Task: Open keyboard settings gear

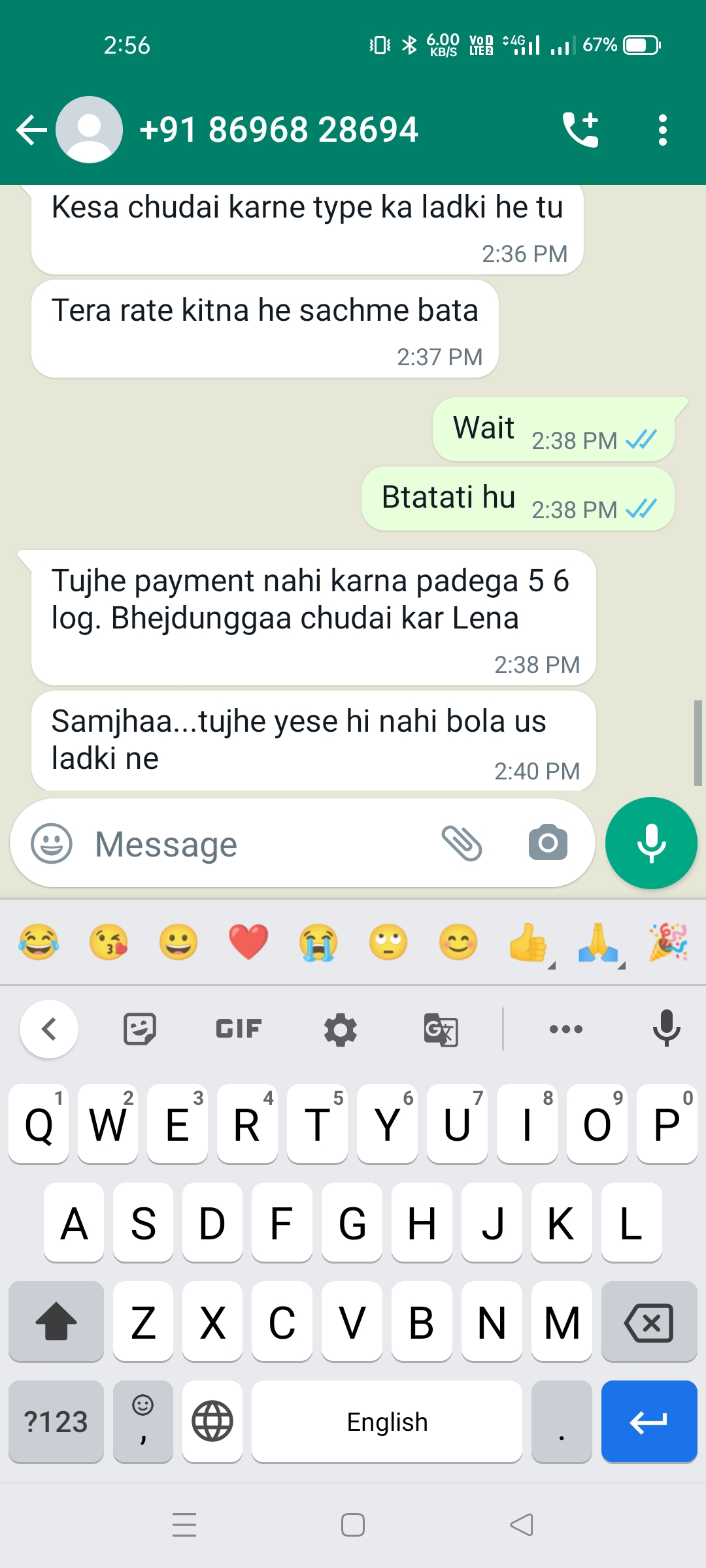Action: pyautogui.click(x=341, y=1030)
